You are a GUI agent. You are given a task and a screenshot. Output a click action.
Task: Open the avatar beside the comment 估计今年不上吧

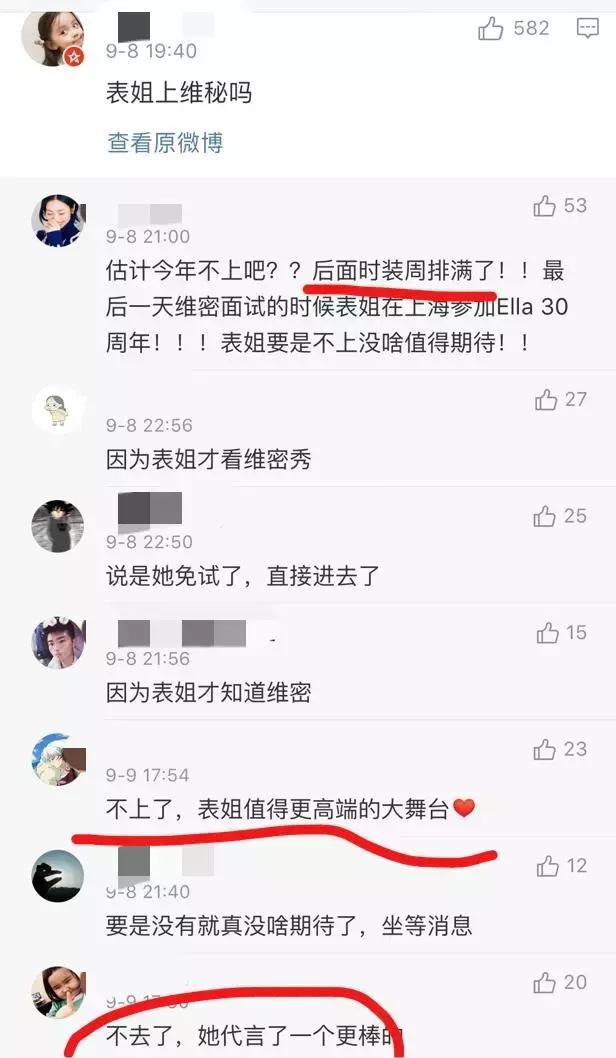(58, 221)
